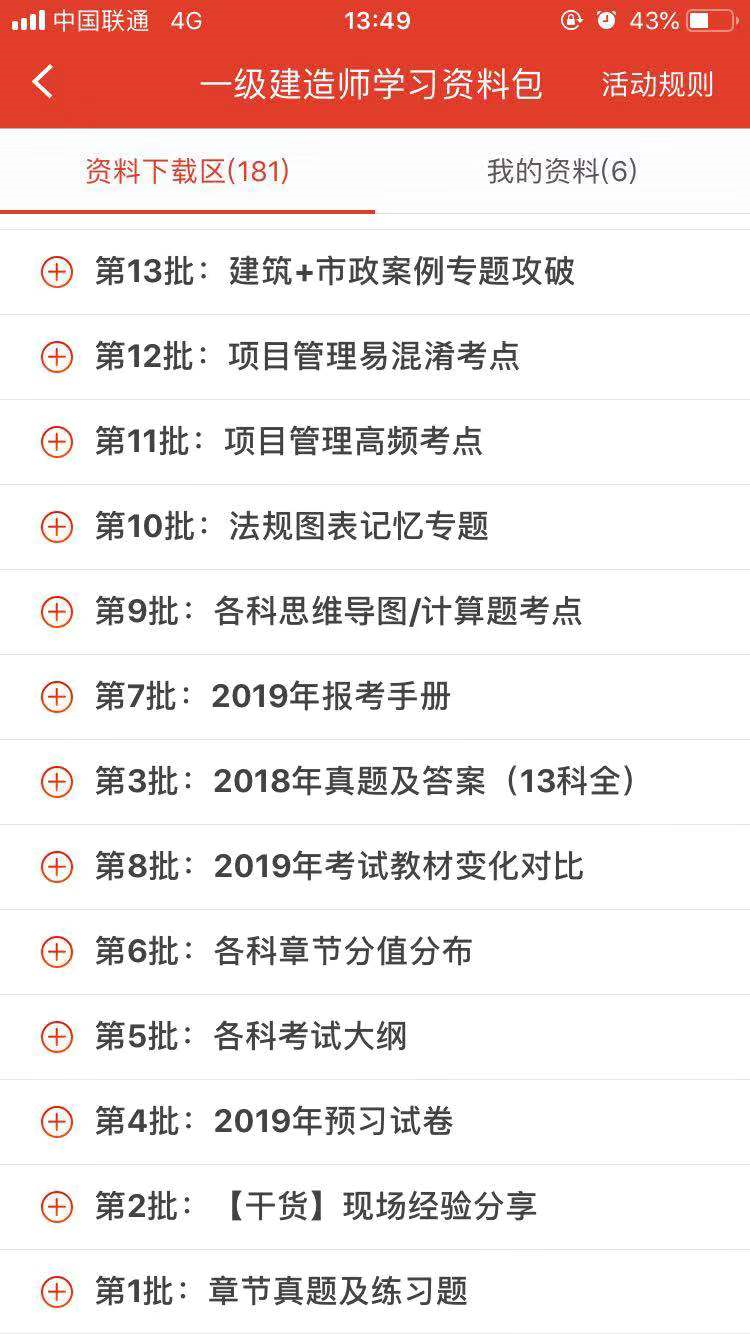Select 资料下载区(181) tab

point(187,171)
